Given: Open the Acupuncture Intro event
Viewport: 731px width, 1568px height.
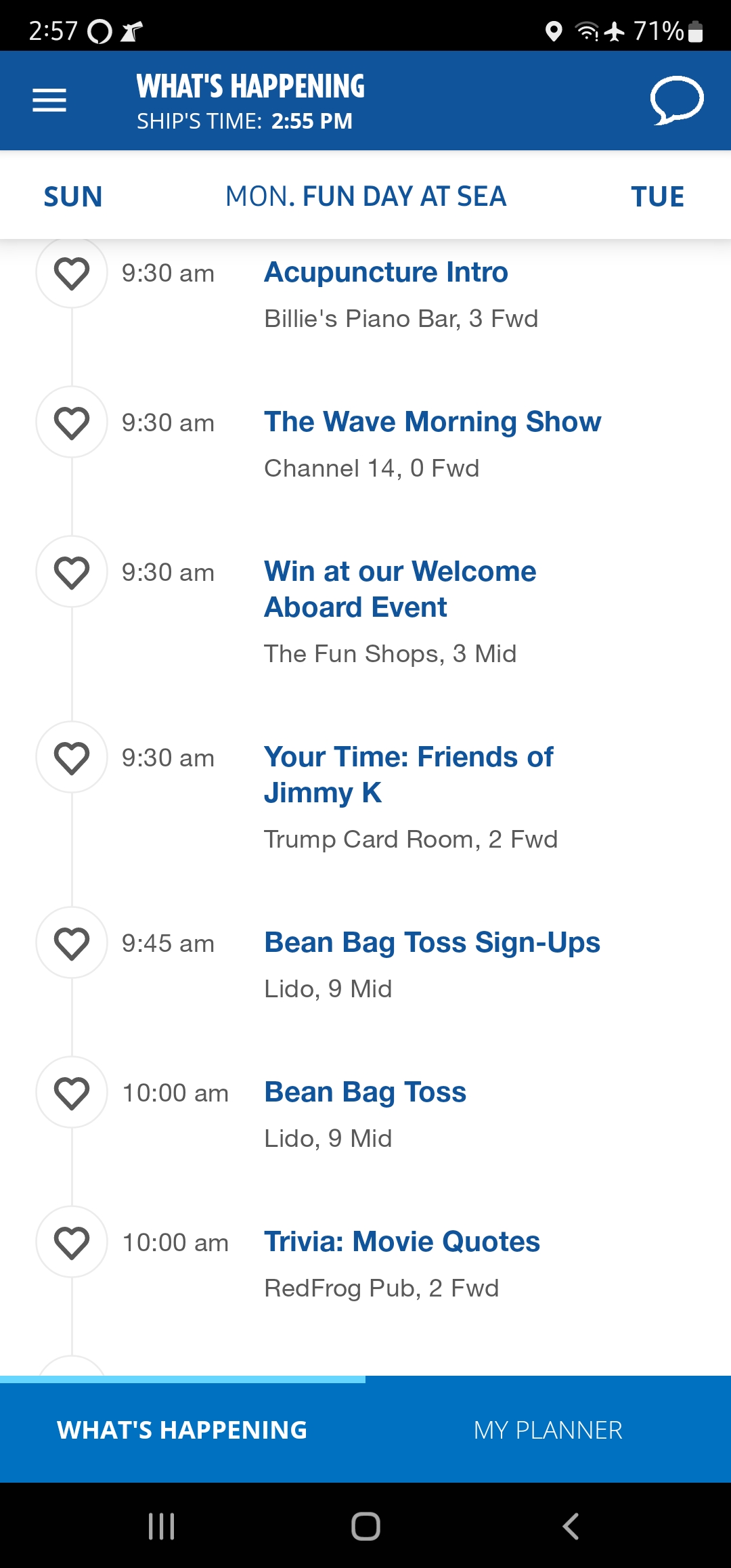Looking at the screenshot, I should (x=386, y=272).
